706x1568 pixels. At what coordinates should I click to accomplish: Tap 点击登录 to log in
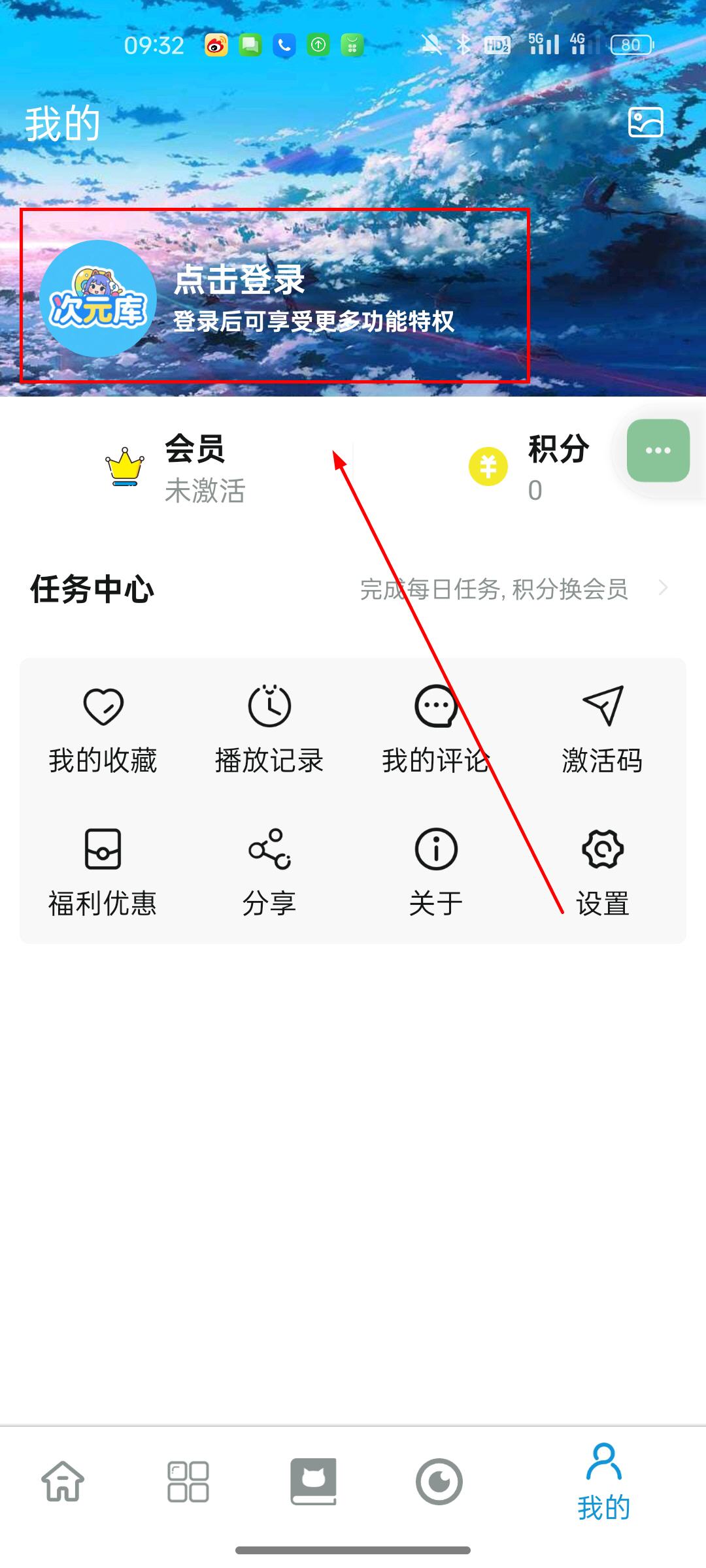coord(239,281)
